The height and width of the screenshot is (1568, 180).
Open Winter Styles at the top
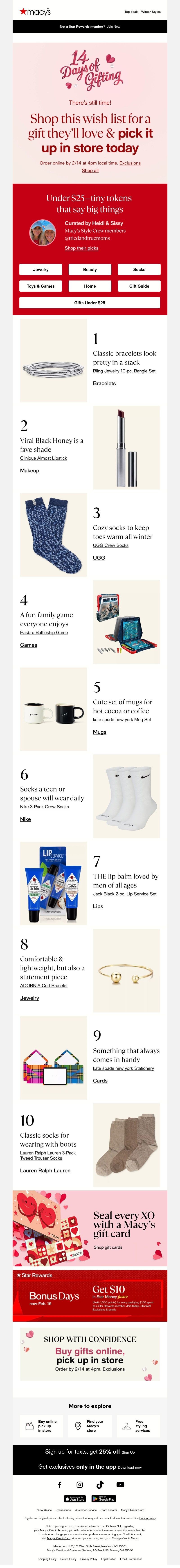[151, 11]
